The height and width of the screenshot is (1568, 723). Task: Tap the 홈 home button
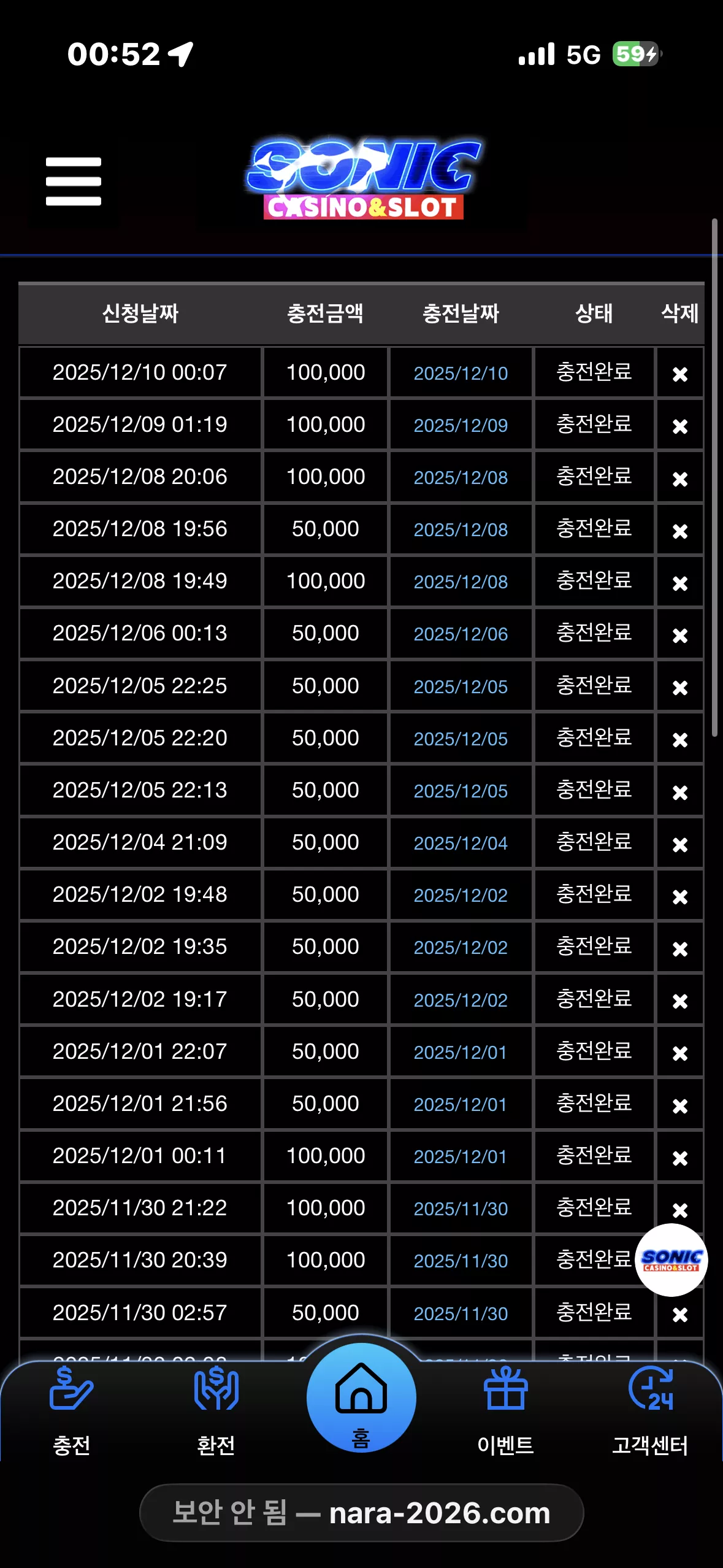361,1398
